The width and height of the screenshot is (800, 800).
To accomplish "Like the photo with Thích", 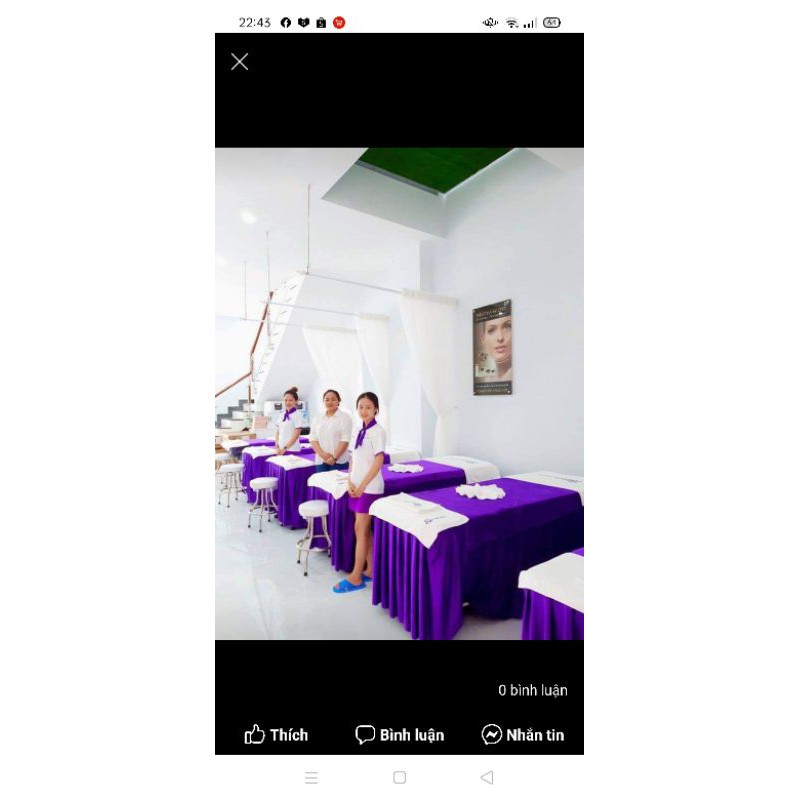I will click(276, 735).
